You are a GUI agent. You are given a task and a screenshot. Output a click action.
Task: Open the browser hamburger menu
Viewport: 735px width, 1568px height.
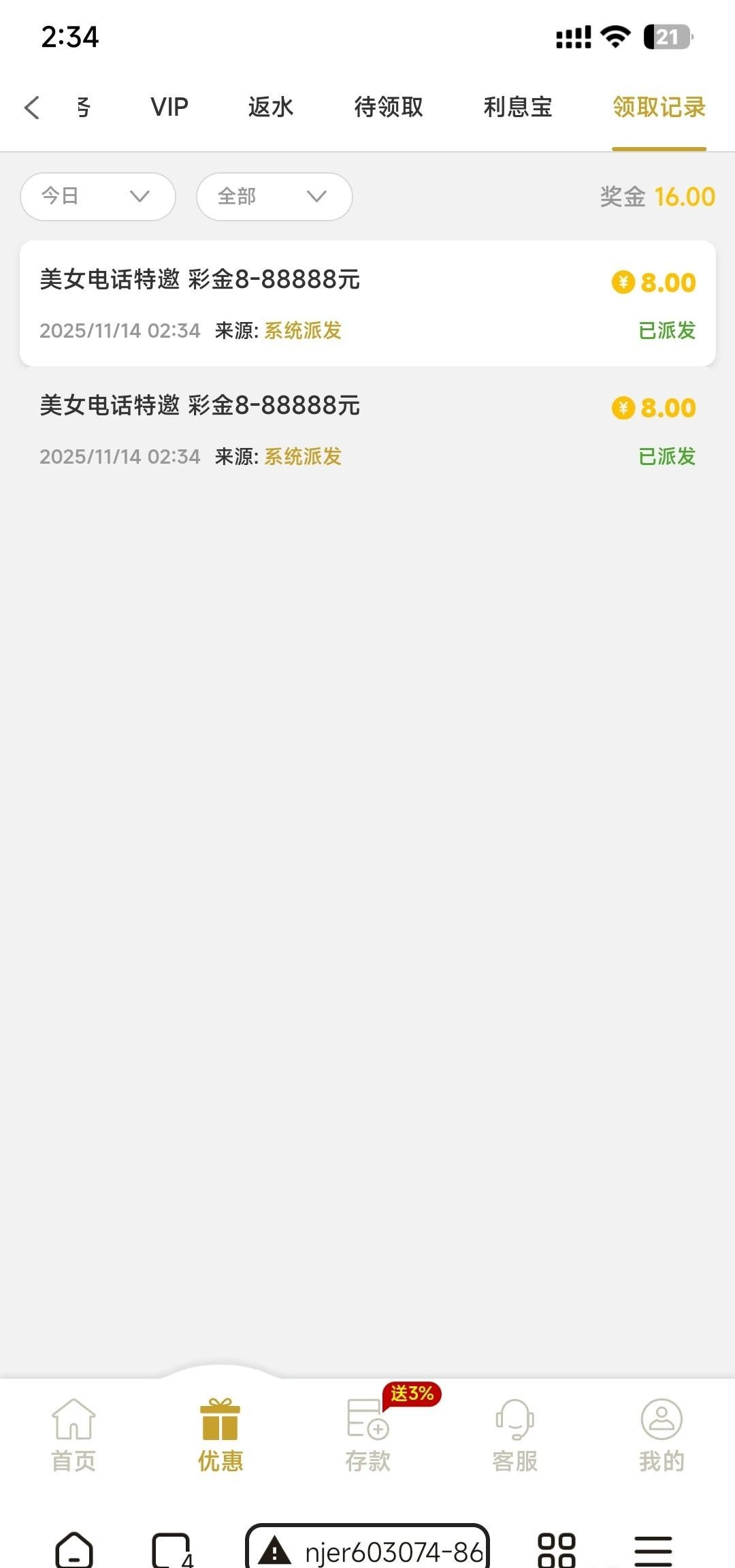pos(653,1551)
